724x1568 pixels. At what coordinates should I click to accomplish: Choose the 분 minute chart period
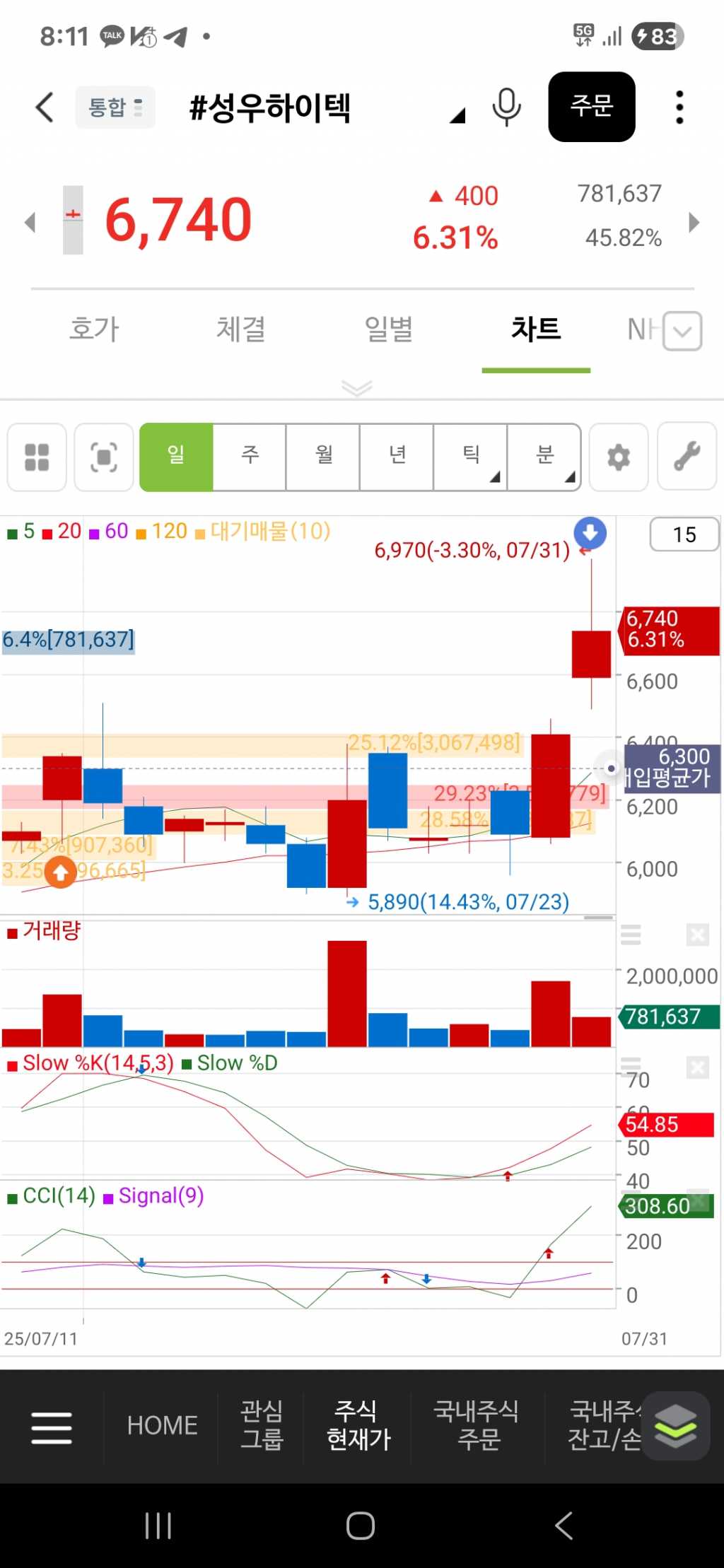click(x=544, y=457)
